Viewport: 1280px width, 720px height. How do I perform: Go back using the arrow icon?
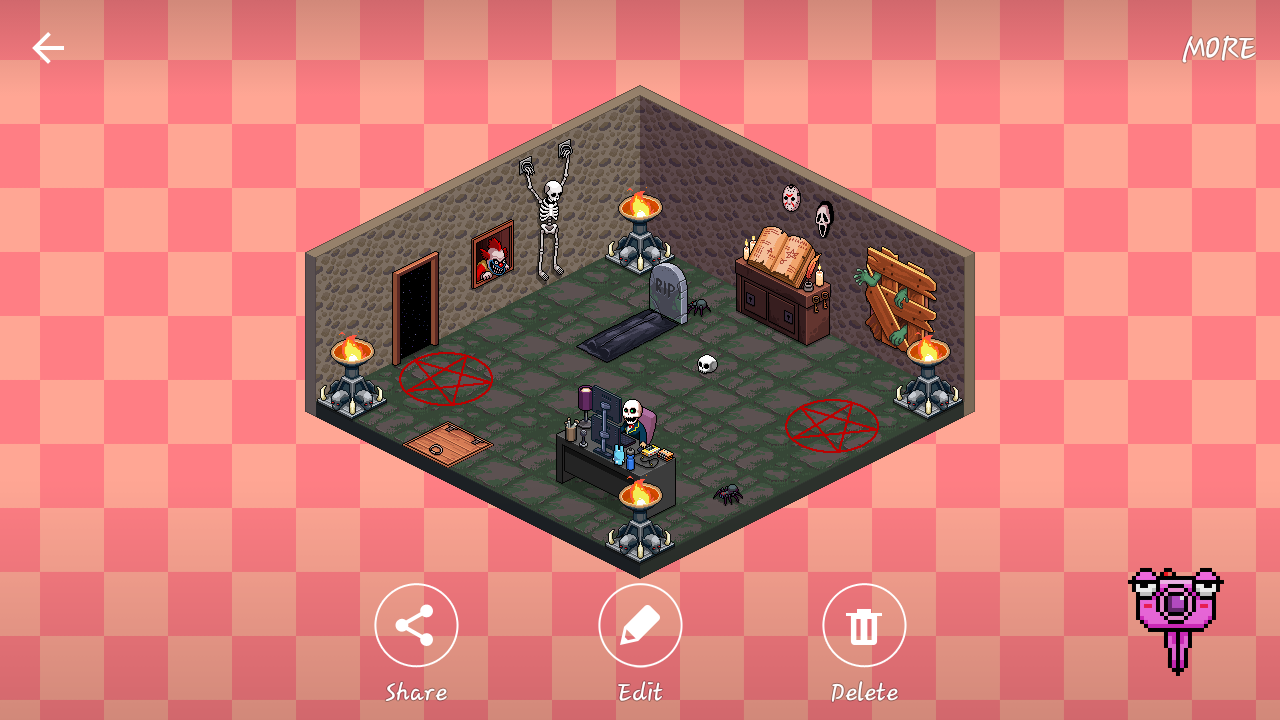pos(47,47)
